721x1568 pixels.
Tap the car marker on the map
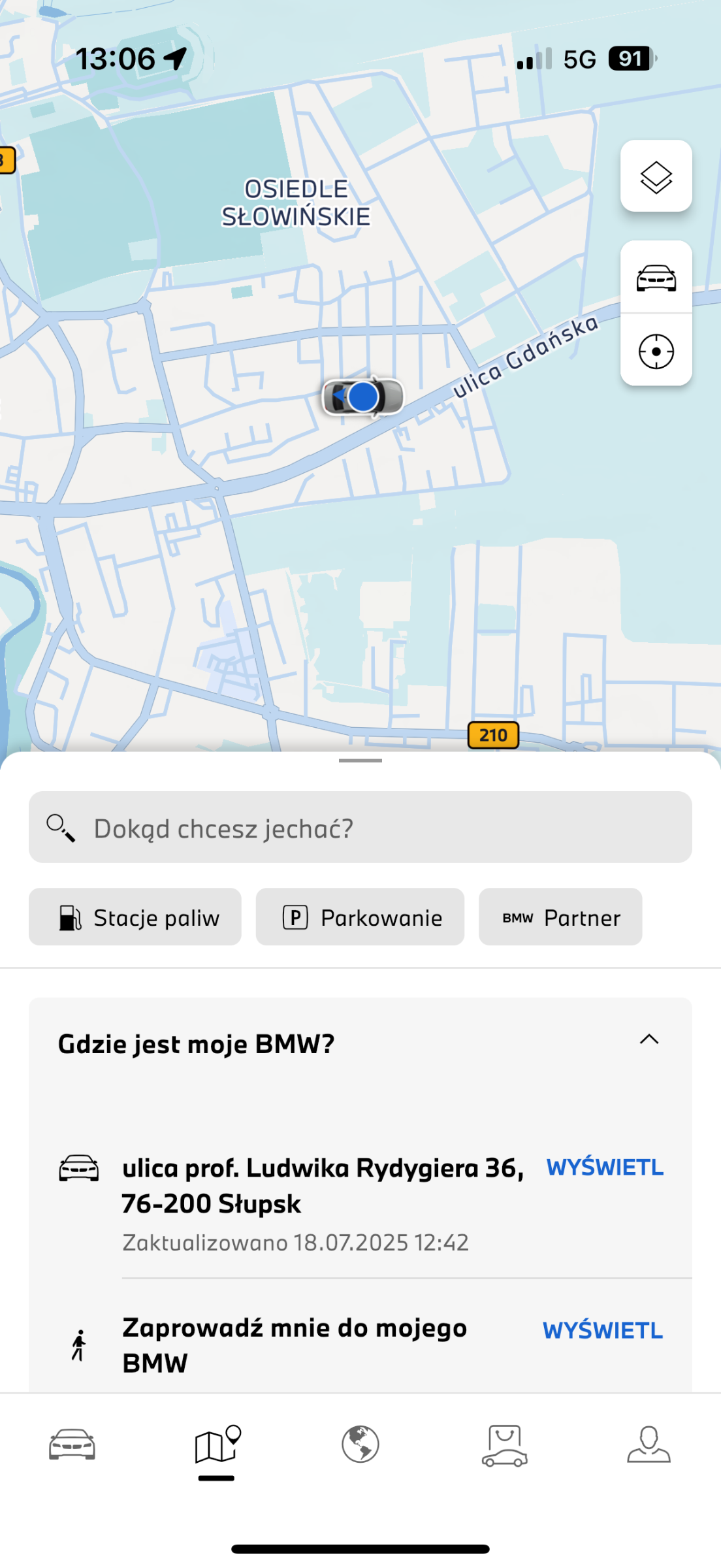pyautogui.click(x=363, y=397)
